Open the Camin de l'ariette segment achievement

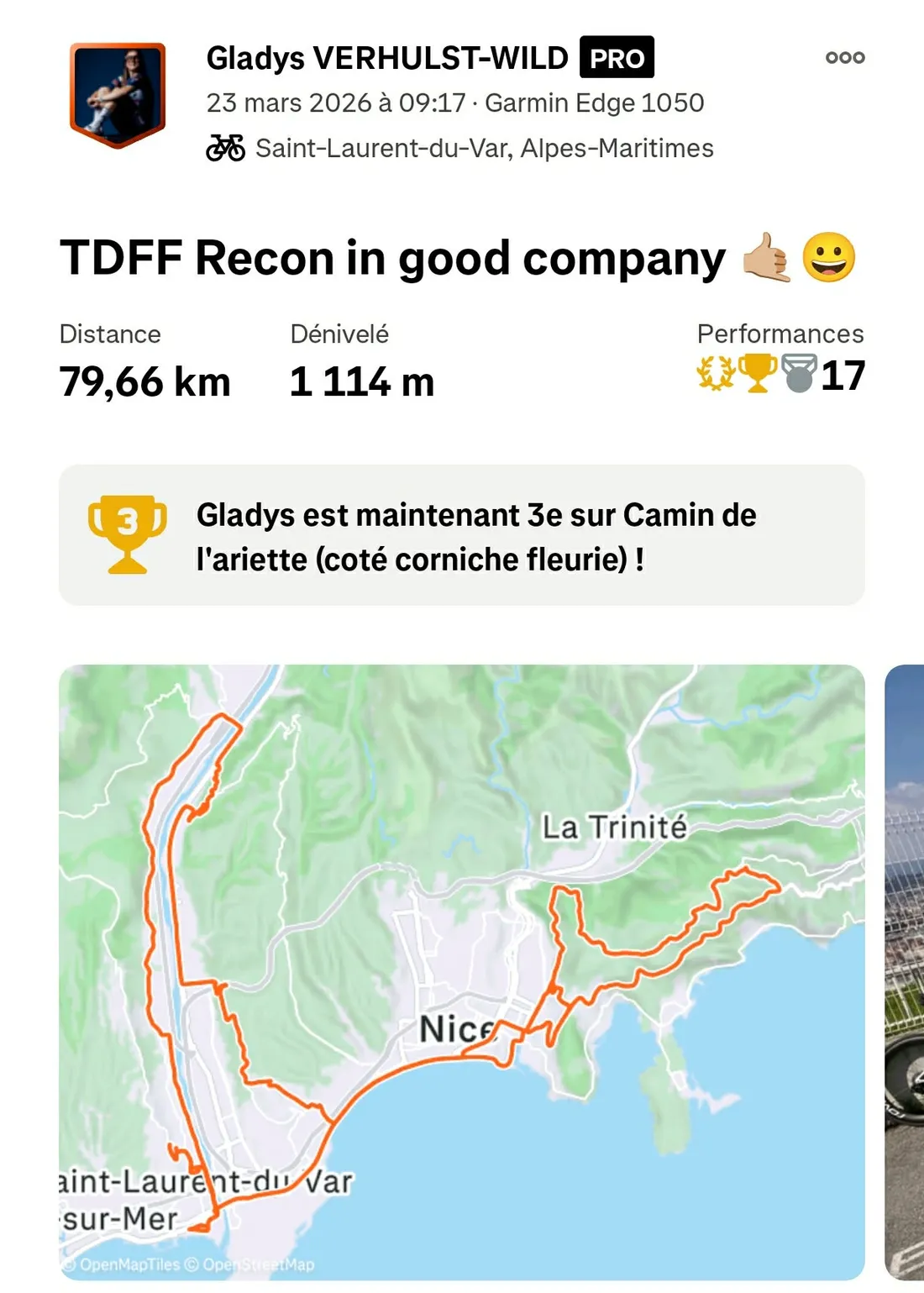pos(461,536)
